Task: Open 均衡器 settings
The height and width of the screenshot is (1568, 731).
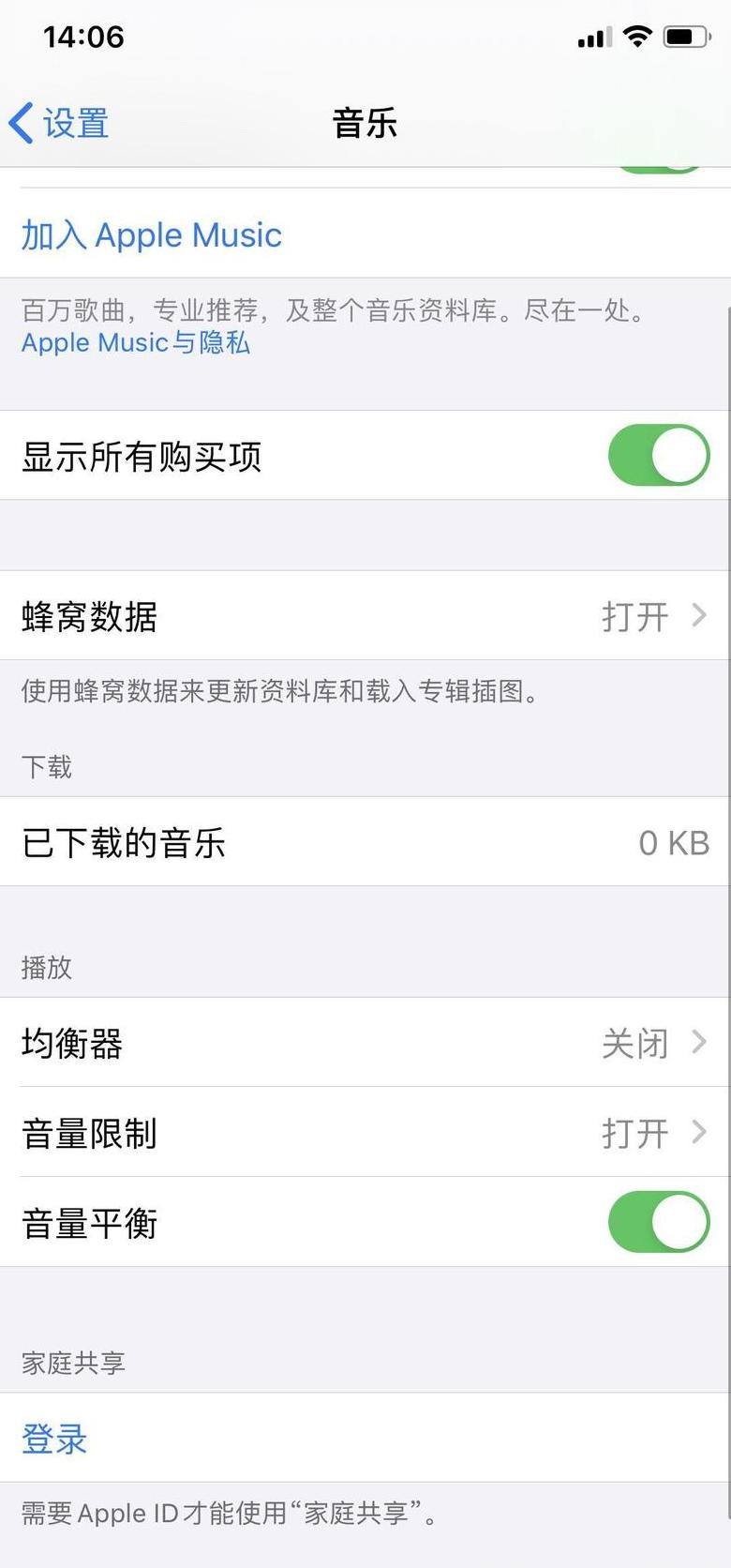Action: pos(365,1043)
